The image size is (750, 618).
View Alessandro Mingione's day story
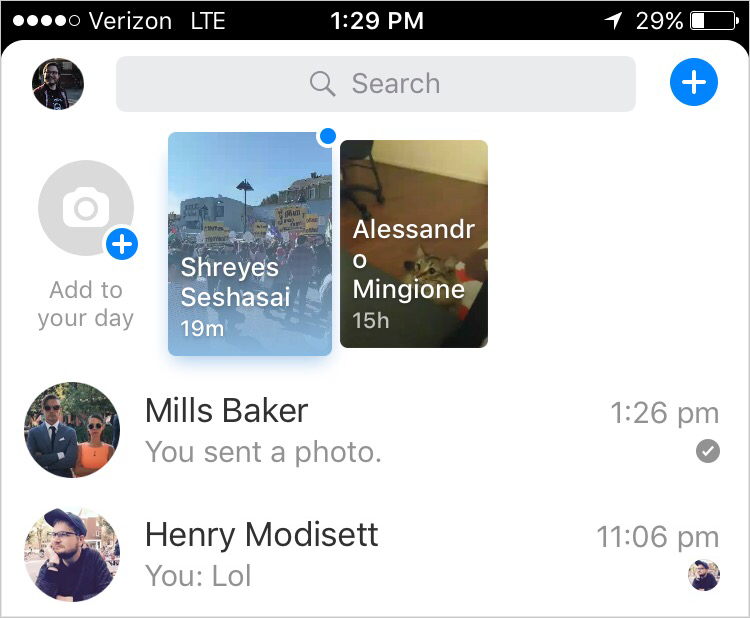click(x=413, y=244)
